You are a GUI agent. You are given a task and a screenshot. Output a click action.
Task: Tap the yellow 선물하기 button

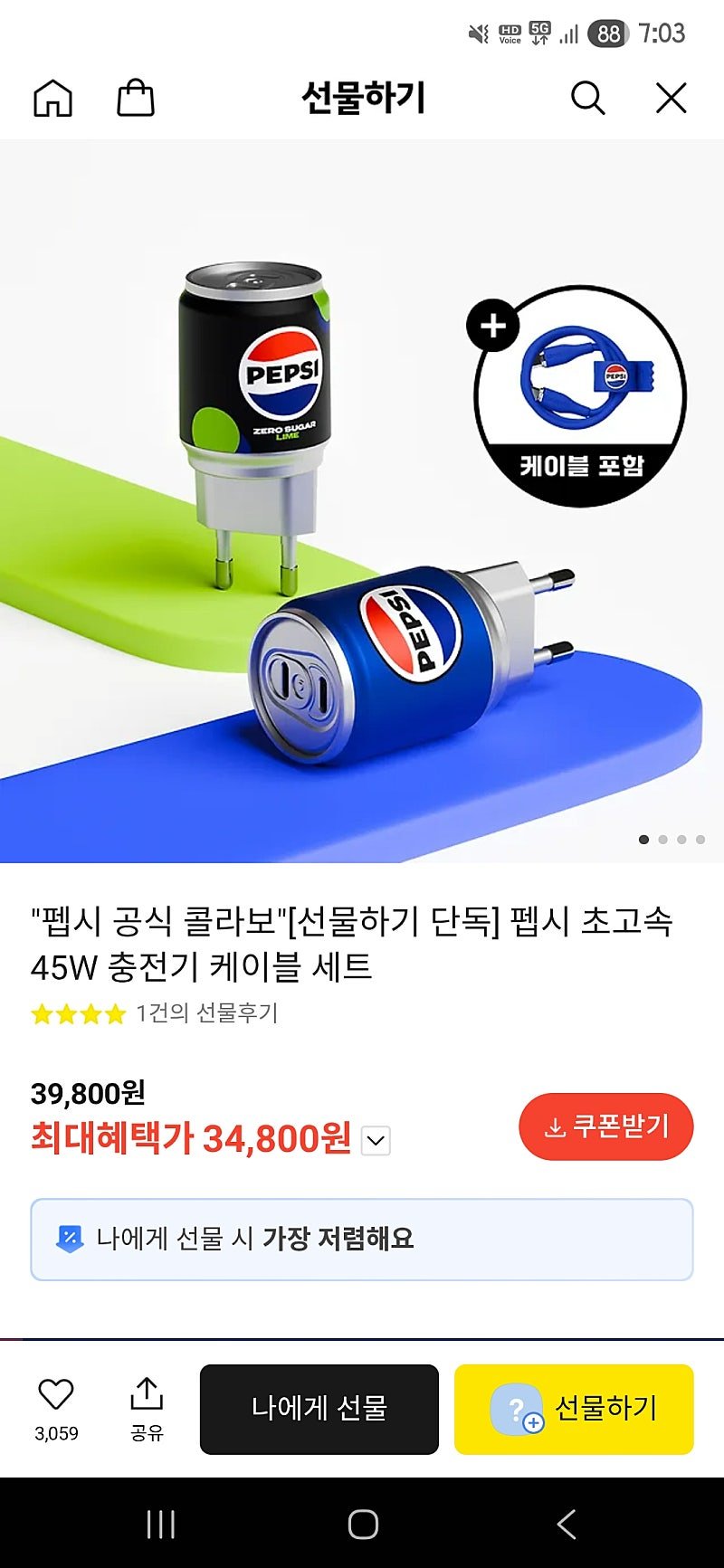pyautogui.click(x=574, y=1409)
